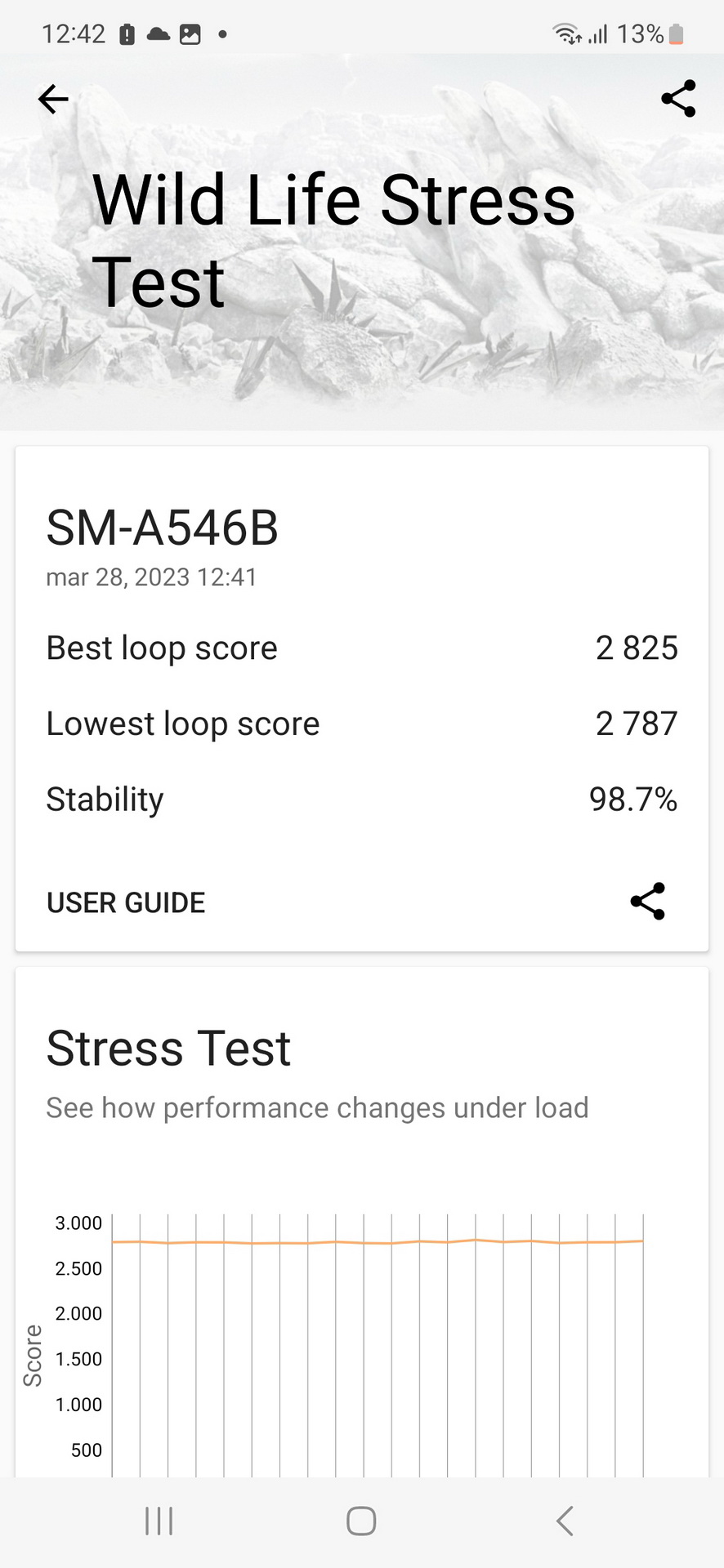
Task: Go back using the top-left arrow
Action: 53,100
